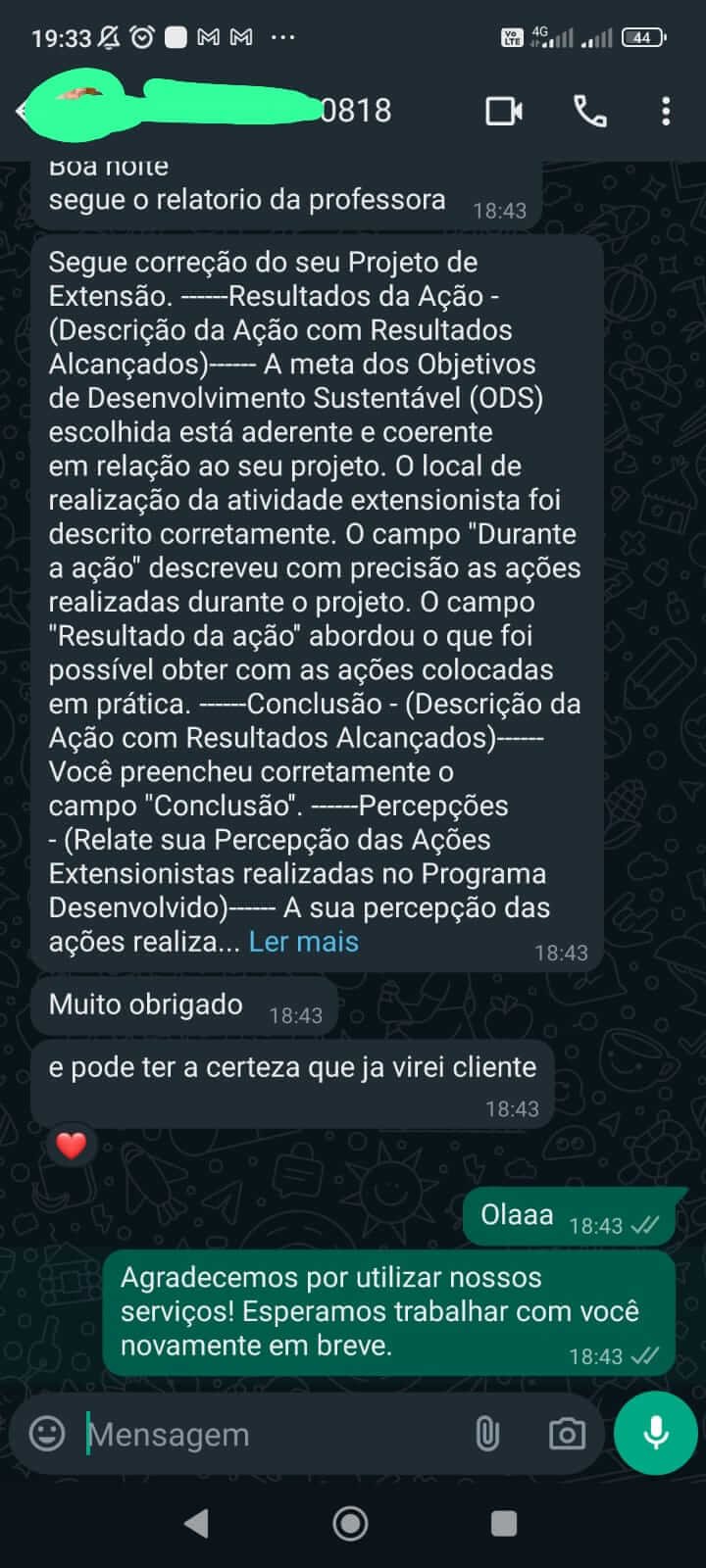This screenshot has height=1568, width=706.
Task: Open the three-dot overflow menu
Action: [x=666, y=111]
